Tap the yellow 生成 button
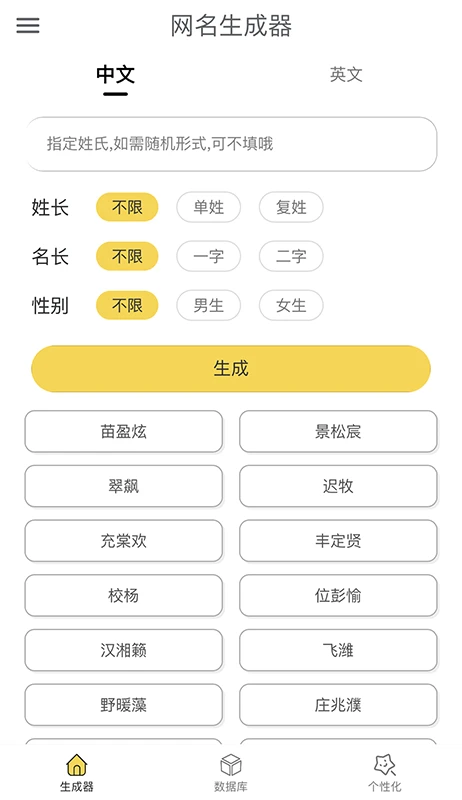This screenshot has height=800, width=462. (x=231, y=368)
